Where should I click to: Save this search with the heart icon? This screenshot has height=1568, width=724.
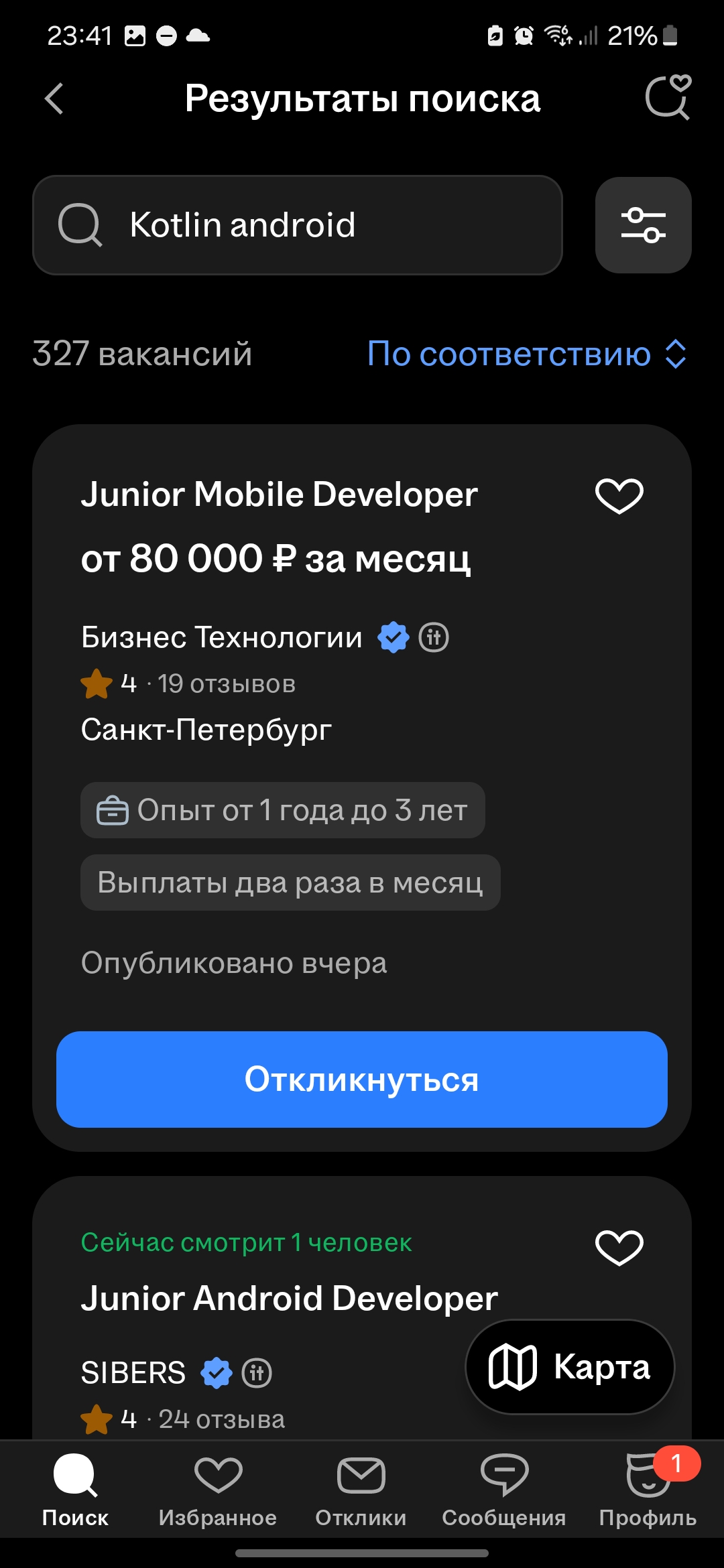tap(668, 98)
